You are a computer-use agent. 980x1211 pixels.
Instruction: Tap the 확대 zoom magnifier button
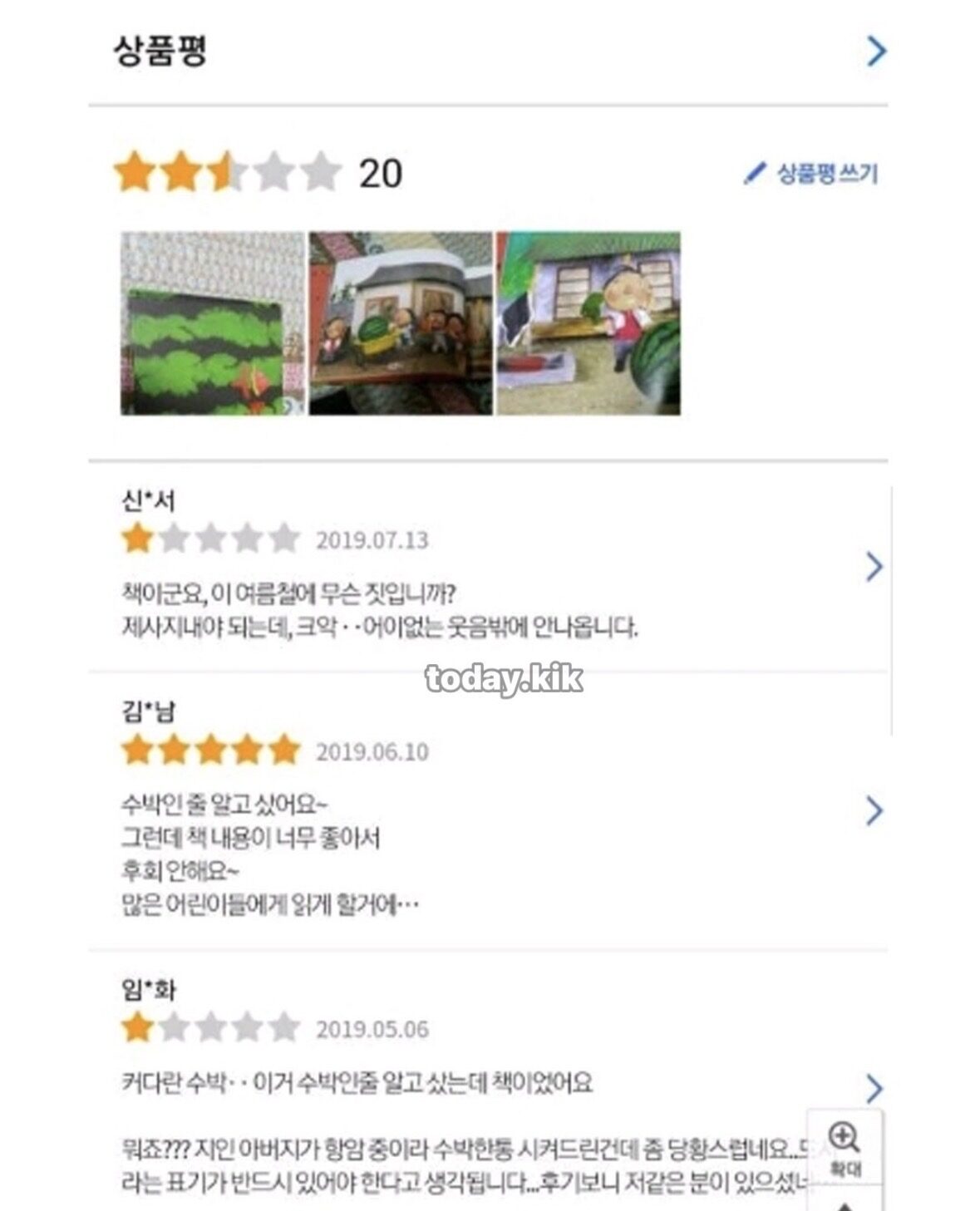(x=845, y=1147)
